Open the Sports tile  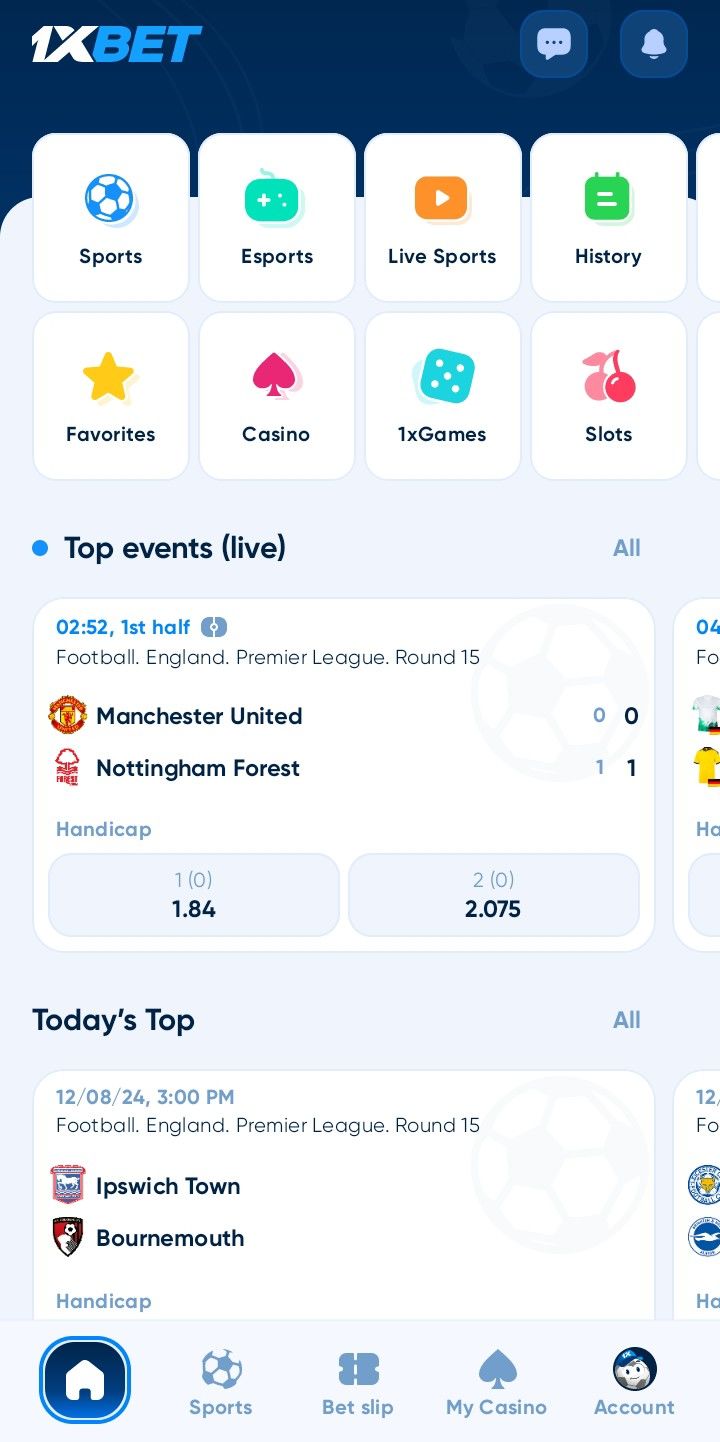pos(111,218)
